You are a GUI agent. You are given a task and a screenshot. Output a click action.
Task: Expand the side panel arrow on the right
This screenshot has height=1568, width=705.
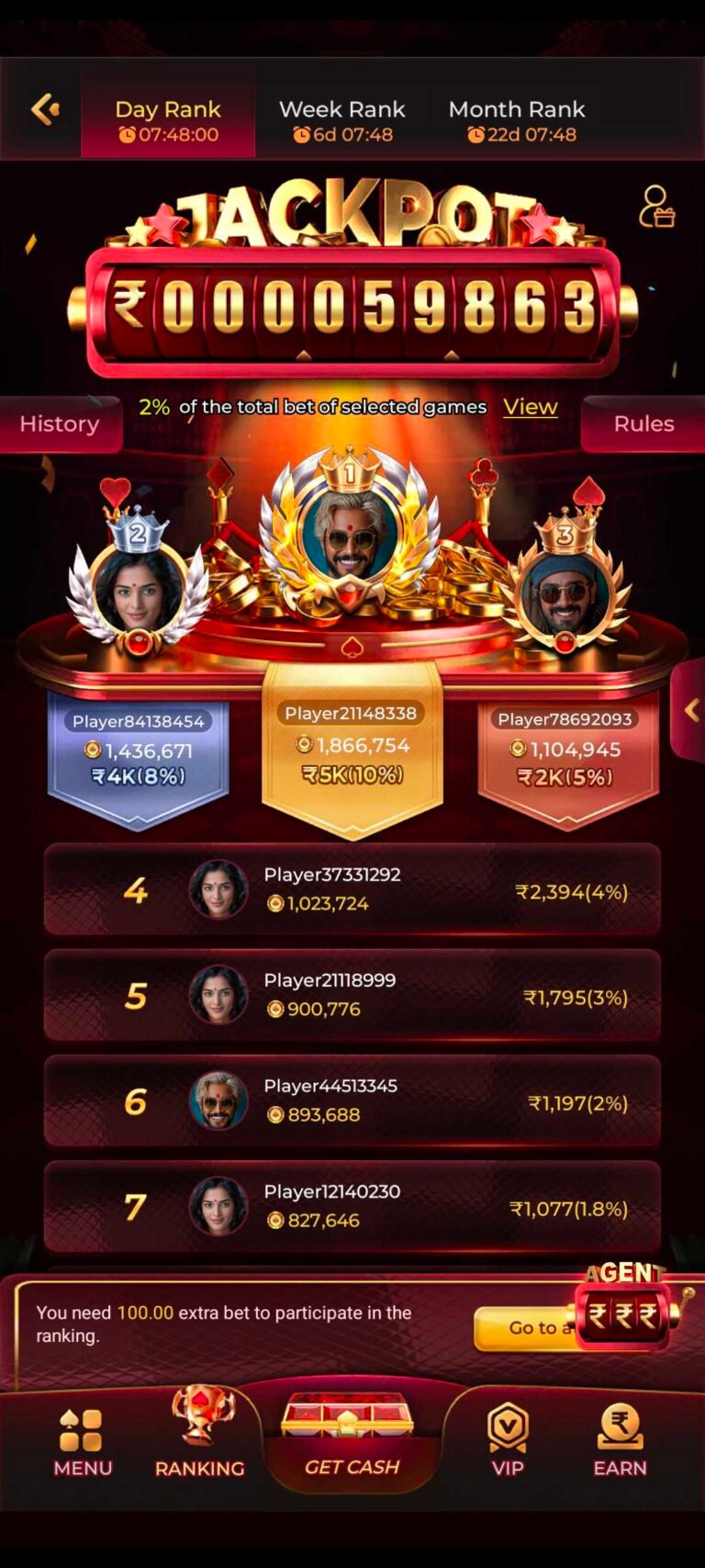690,710
